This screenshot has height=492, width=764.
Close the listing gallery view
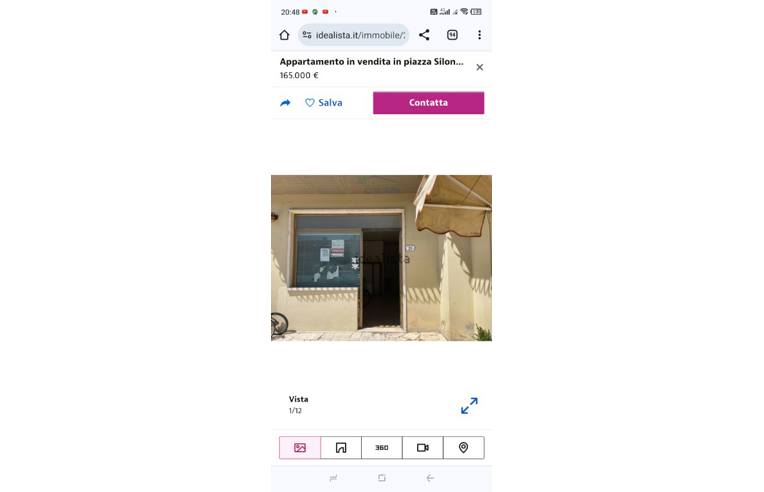click(x=479, y=67)
